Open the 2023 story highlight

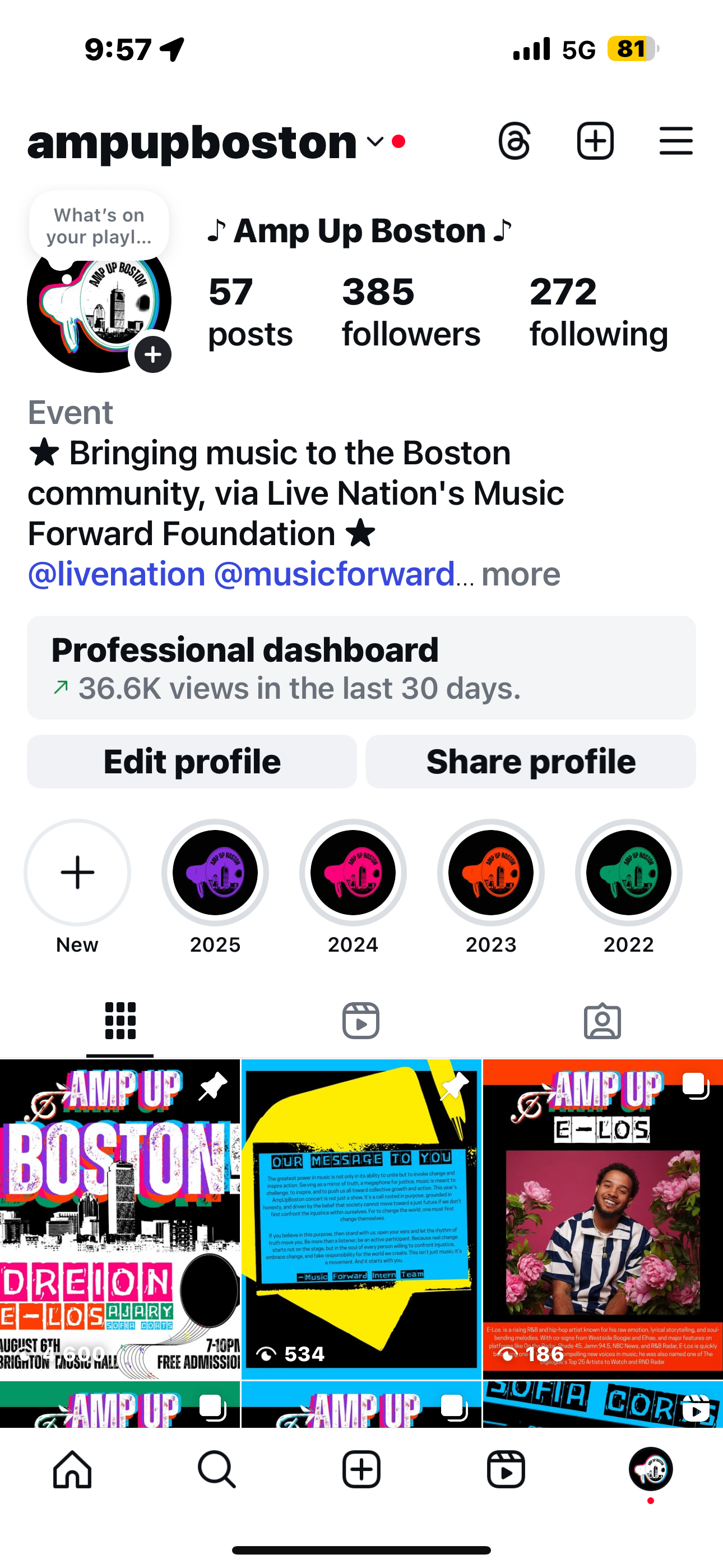coord(490,872)
